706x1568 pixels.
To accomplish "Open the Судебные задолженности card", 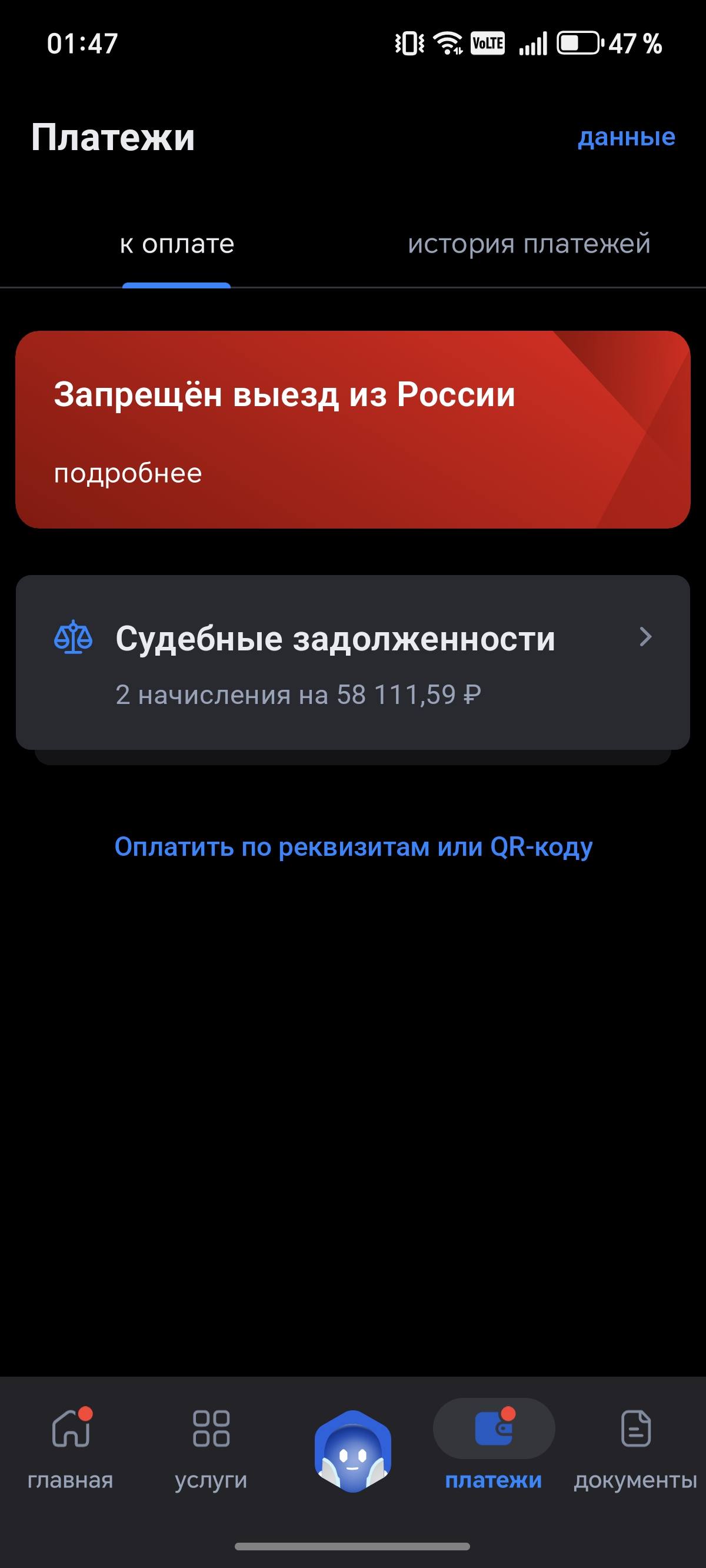I will [x=353, y=663].
